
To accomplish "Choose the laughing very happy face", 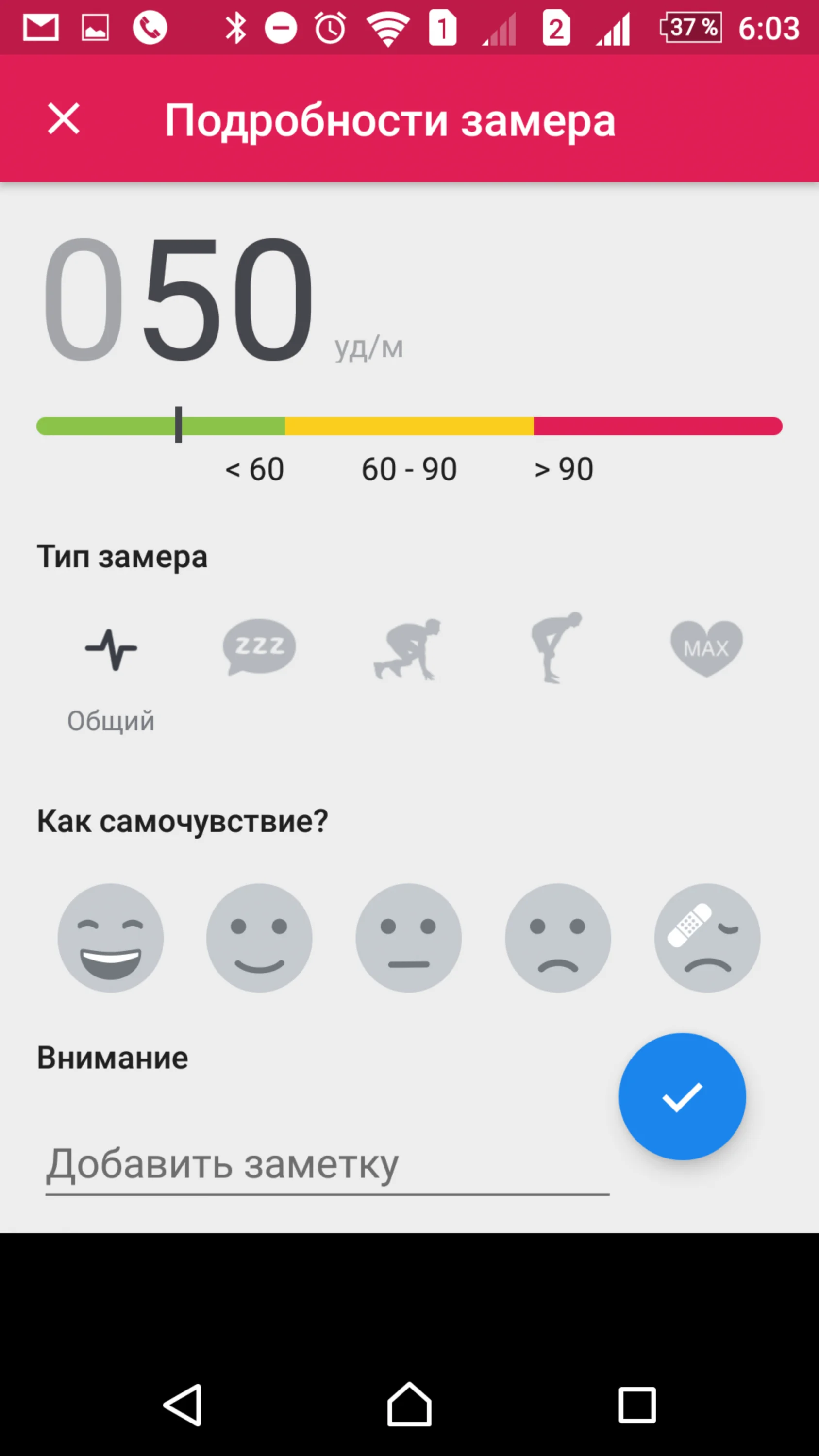I will (x=111, y=938).
